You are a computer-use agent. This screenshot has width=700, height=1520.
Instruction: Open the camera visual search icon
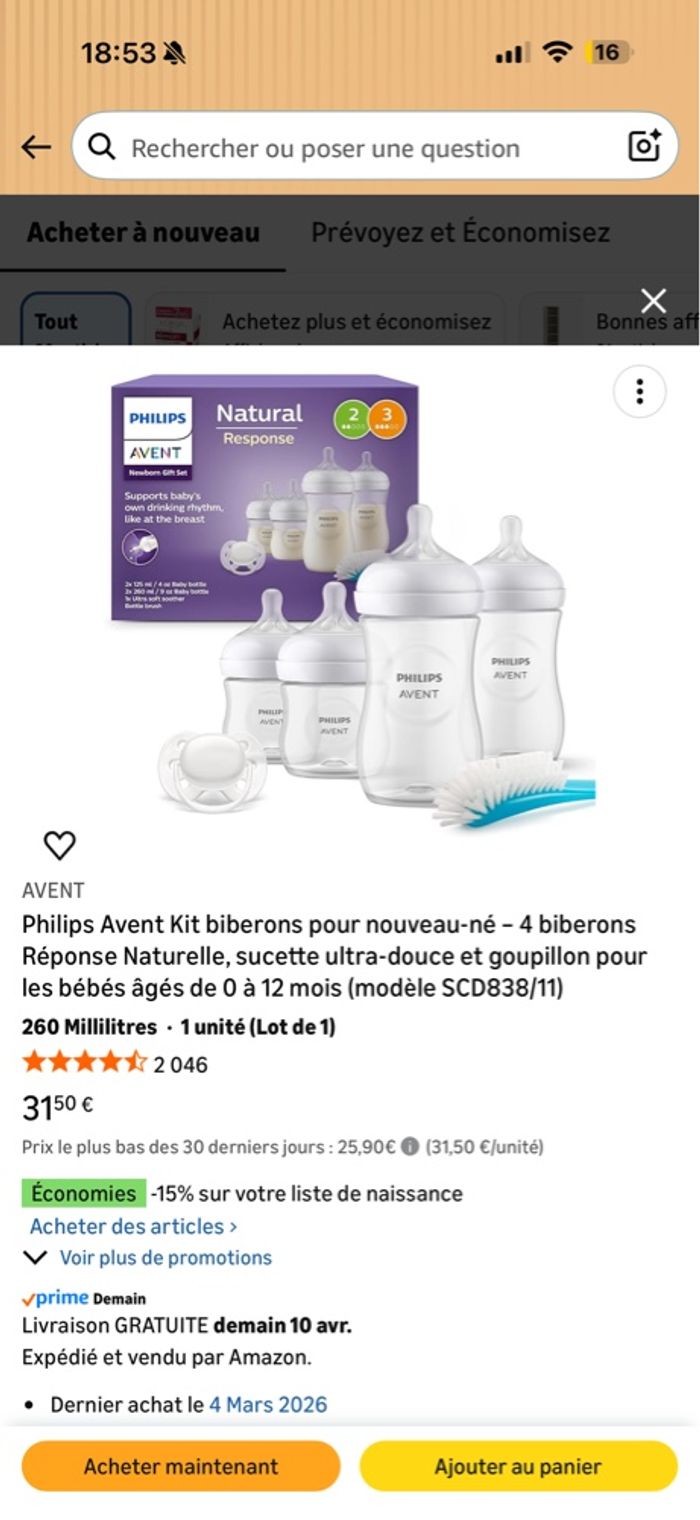pos(644,146)
